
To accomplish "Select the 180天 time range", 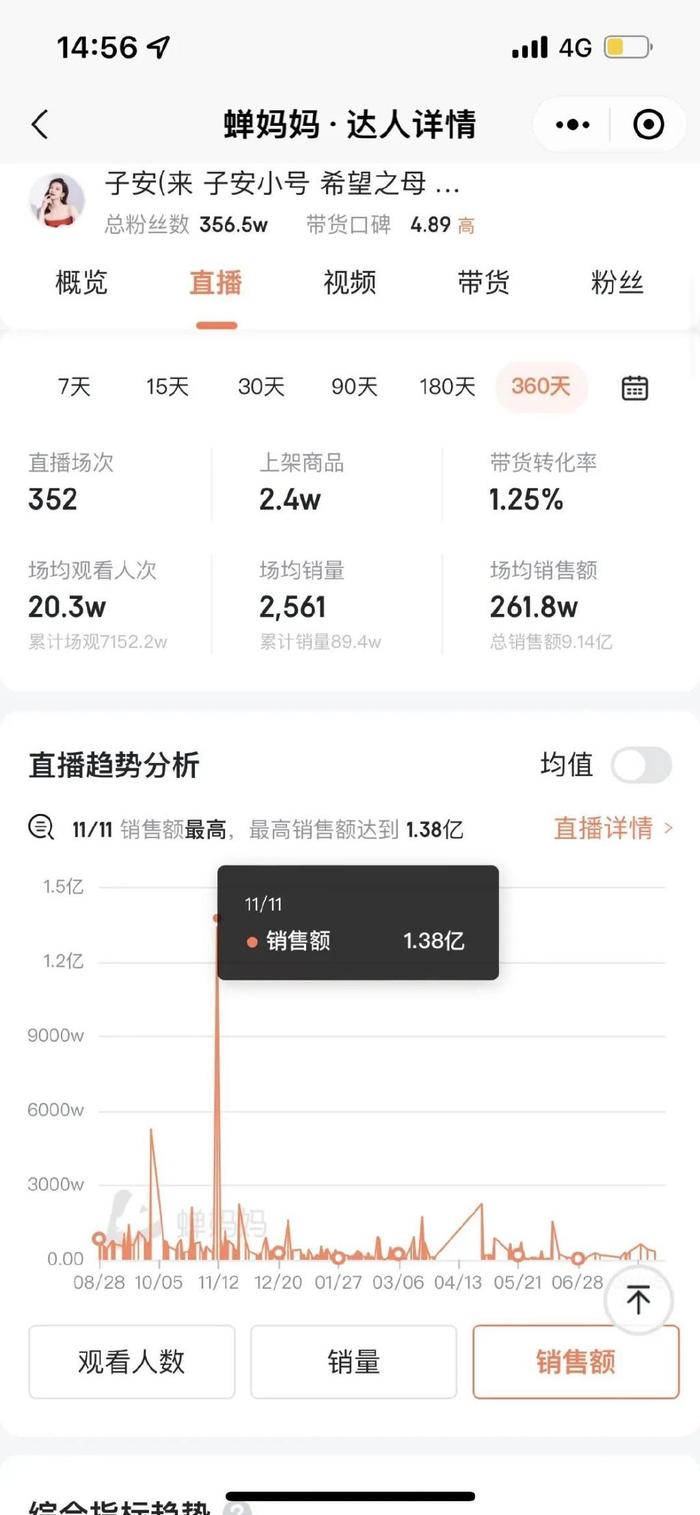I will (447, 387).
